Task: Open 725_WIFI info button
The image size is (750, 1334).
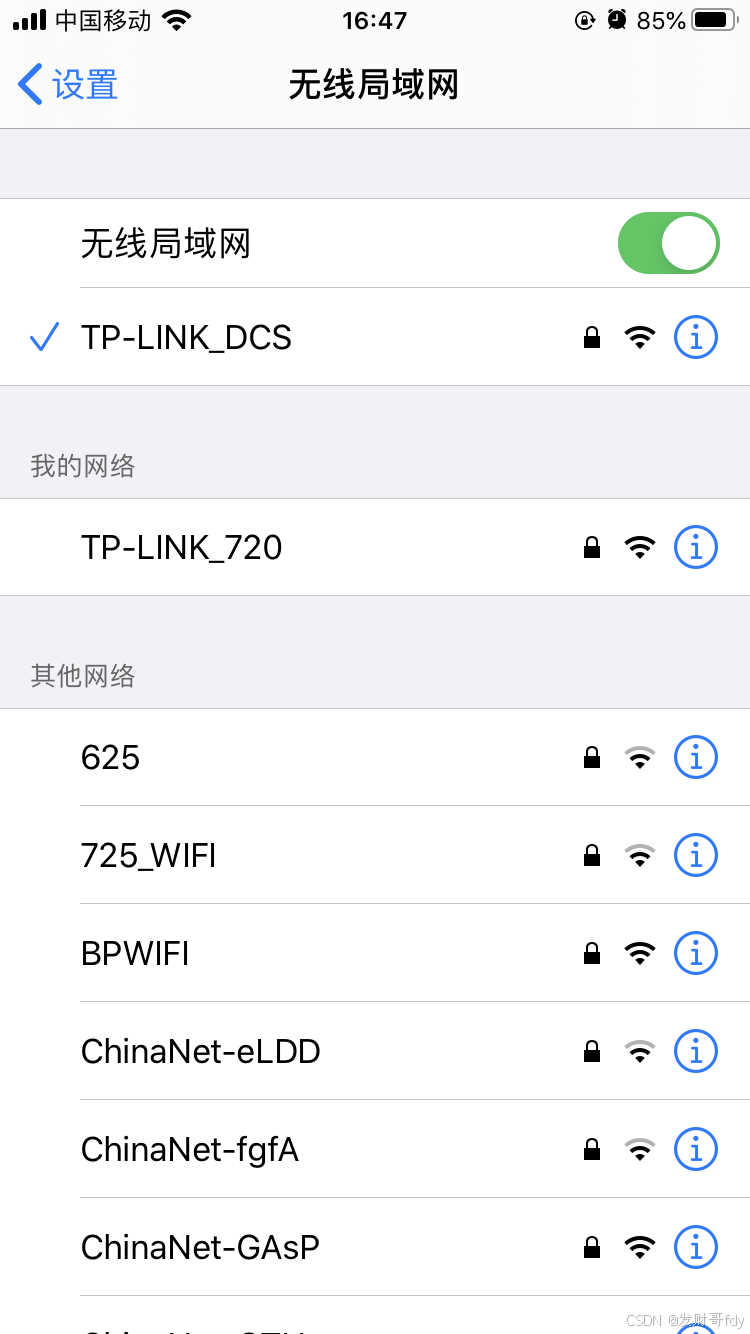Action: point(696,855)
